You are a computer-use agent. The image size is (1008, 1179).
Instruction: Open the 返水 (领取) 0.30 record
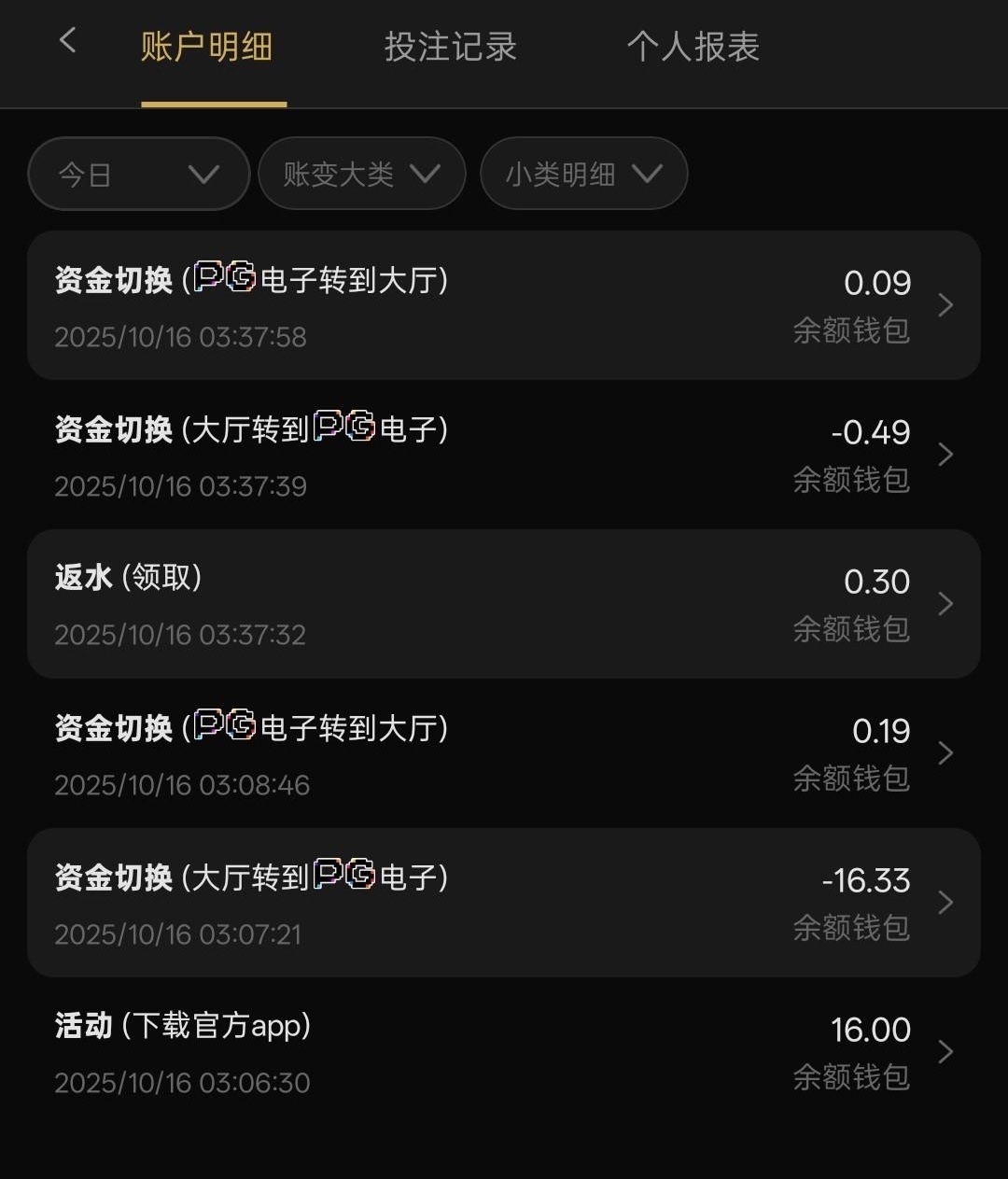(504, 604)
